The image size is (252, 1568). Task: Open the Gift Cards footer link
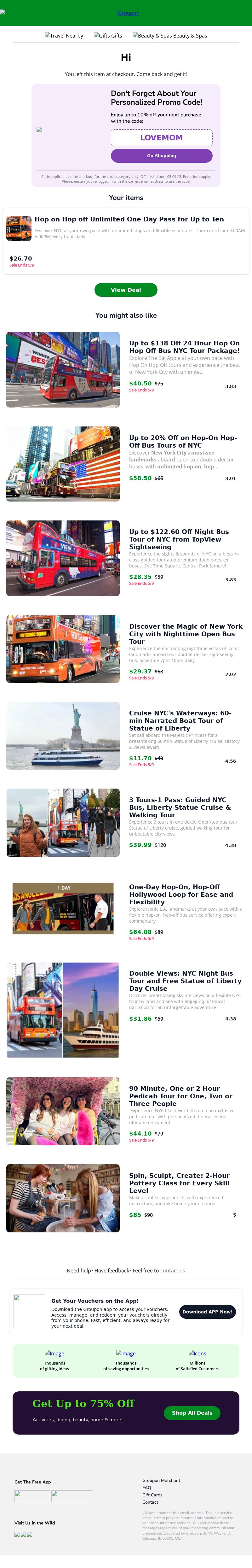152,1495
